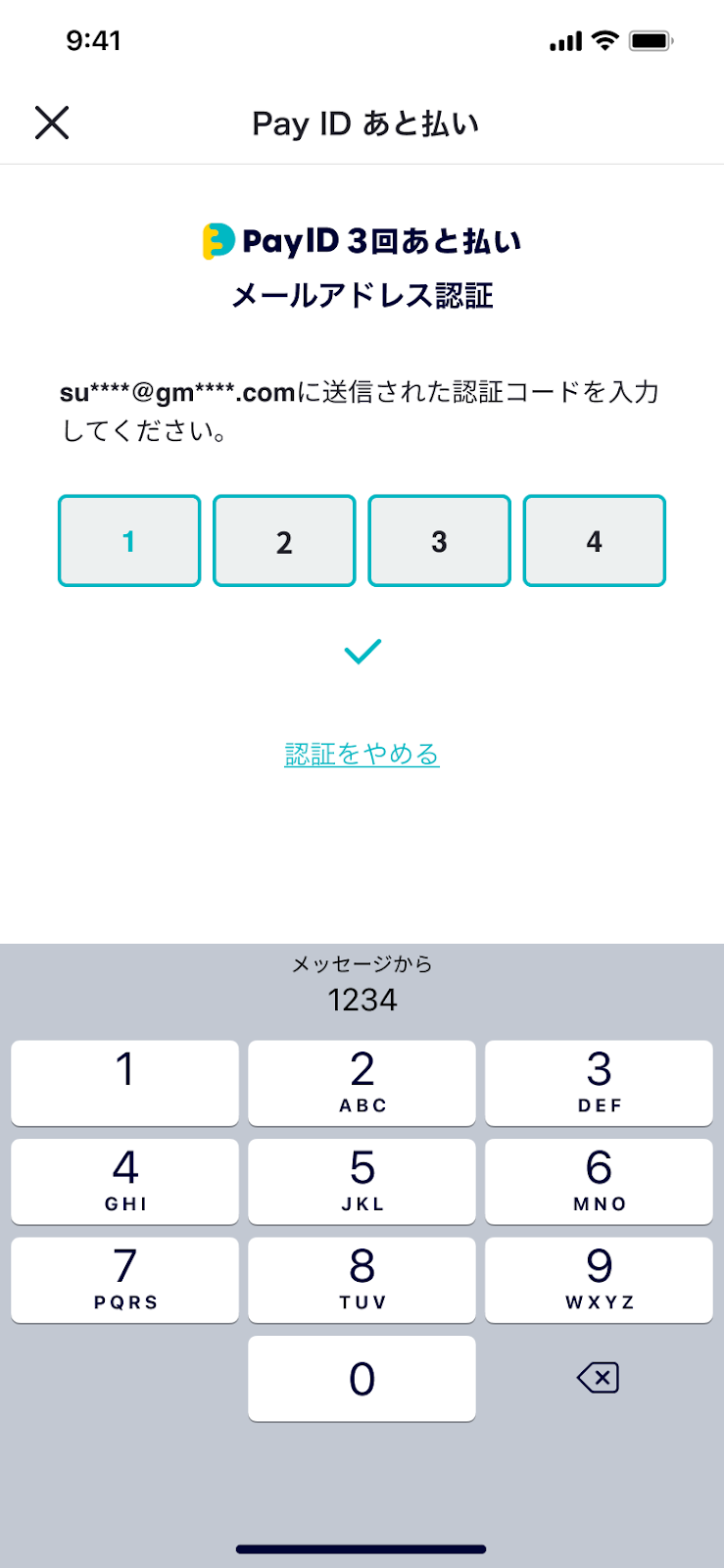Delete last digit with backspace key

(x=599, y=1378)
